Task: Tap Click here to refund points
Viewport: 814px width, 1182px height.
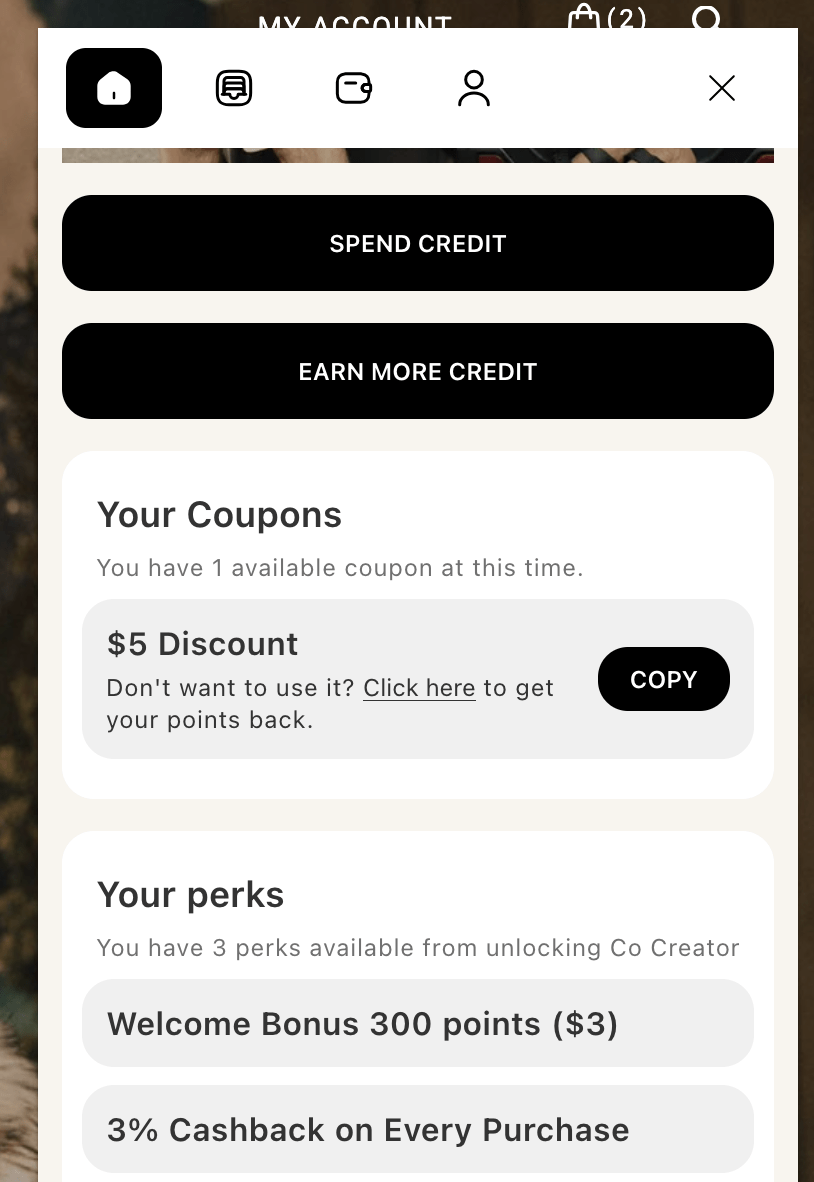Action: (419, 688)
